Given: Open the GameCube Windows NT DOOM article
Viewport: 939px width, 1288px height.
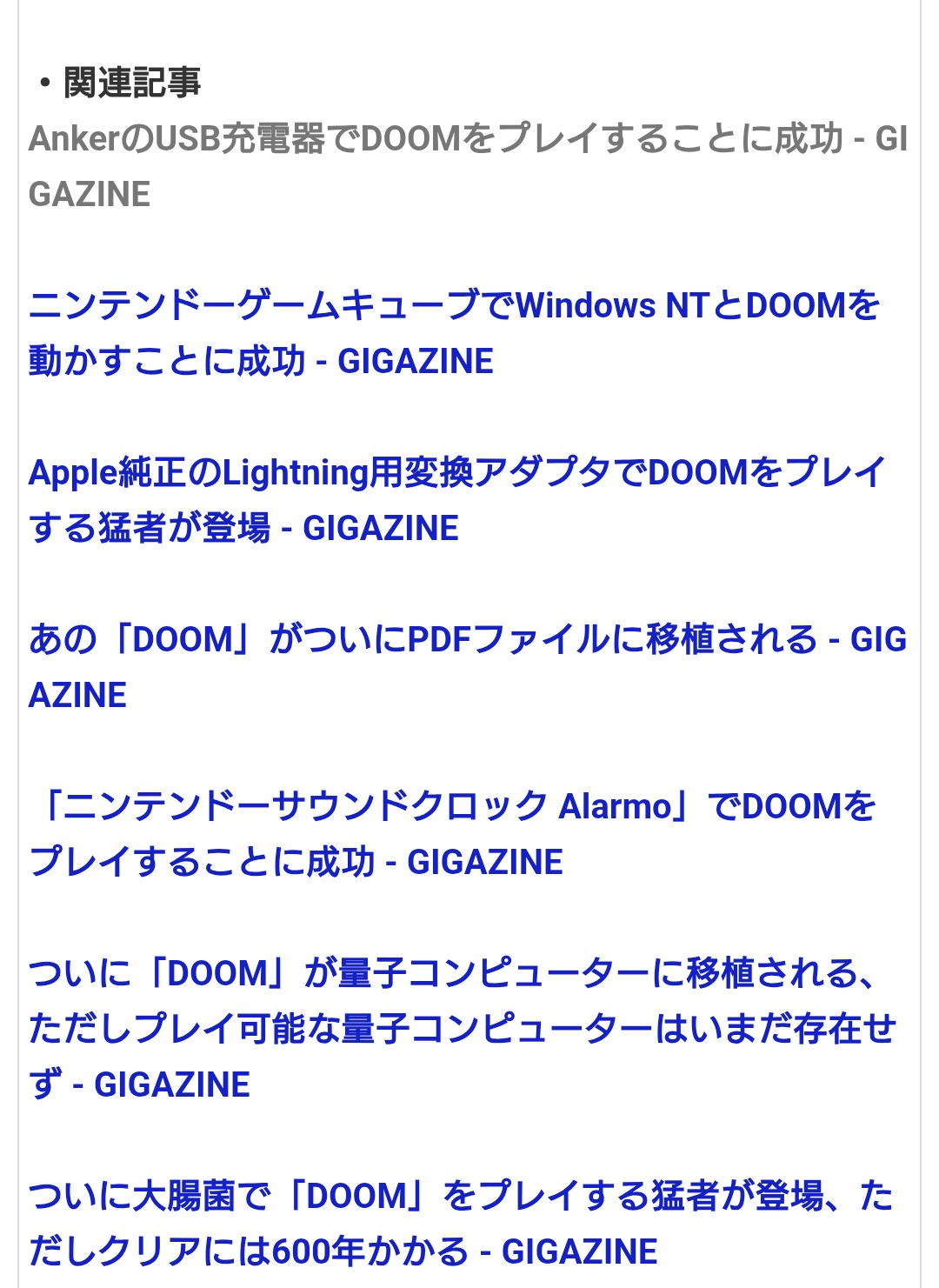Looking at the screenshot, I should pyautogui.click(x=452, y=306).
